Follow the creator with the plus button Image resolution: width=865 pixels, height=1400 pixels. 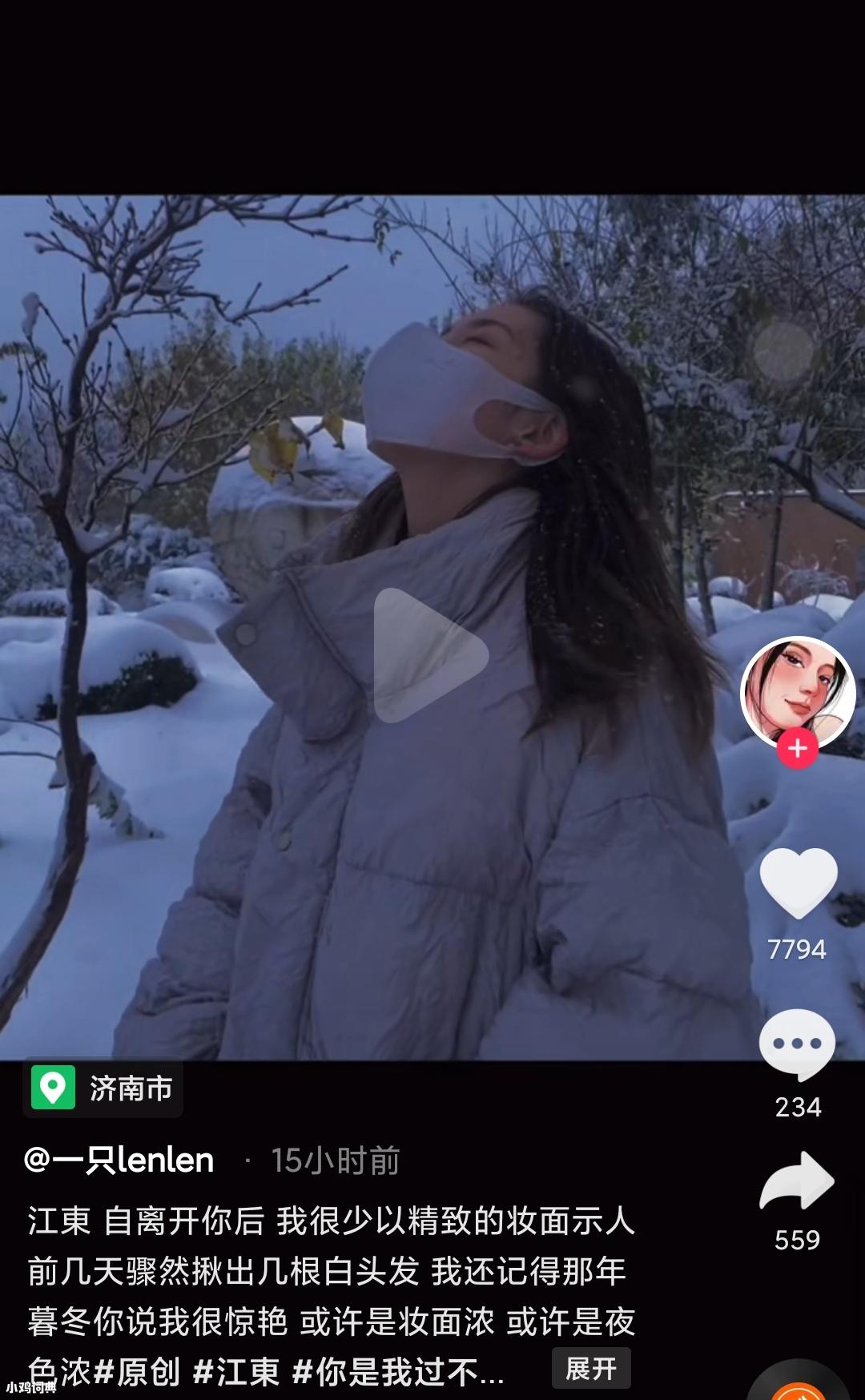(x=797, y=749)
